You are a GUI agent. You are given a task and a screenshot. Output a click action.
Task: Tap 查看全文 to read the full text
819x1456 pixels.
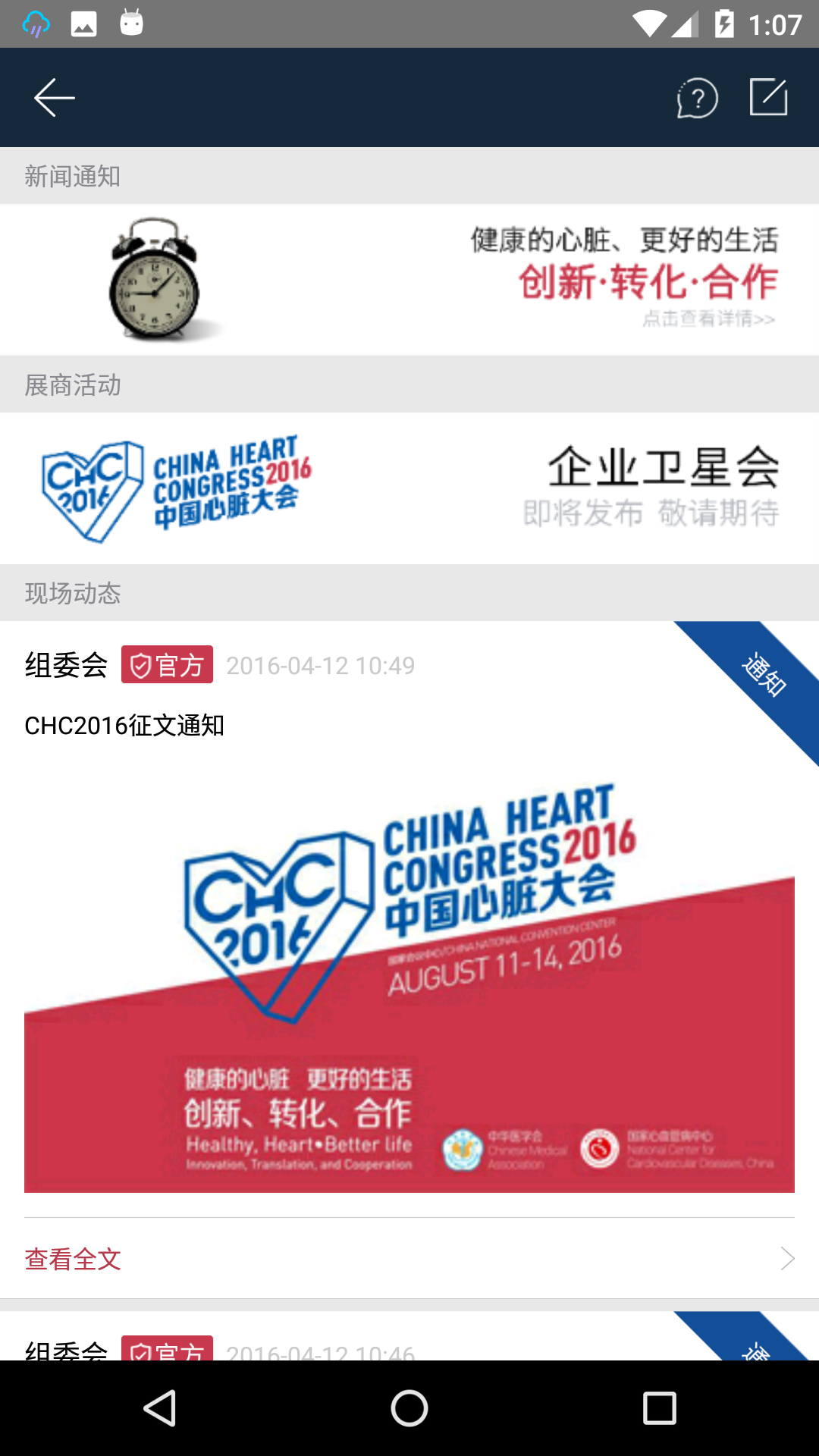(x=74, y=1259)
